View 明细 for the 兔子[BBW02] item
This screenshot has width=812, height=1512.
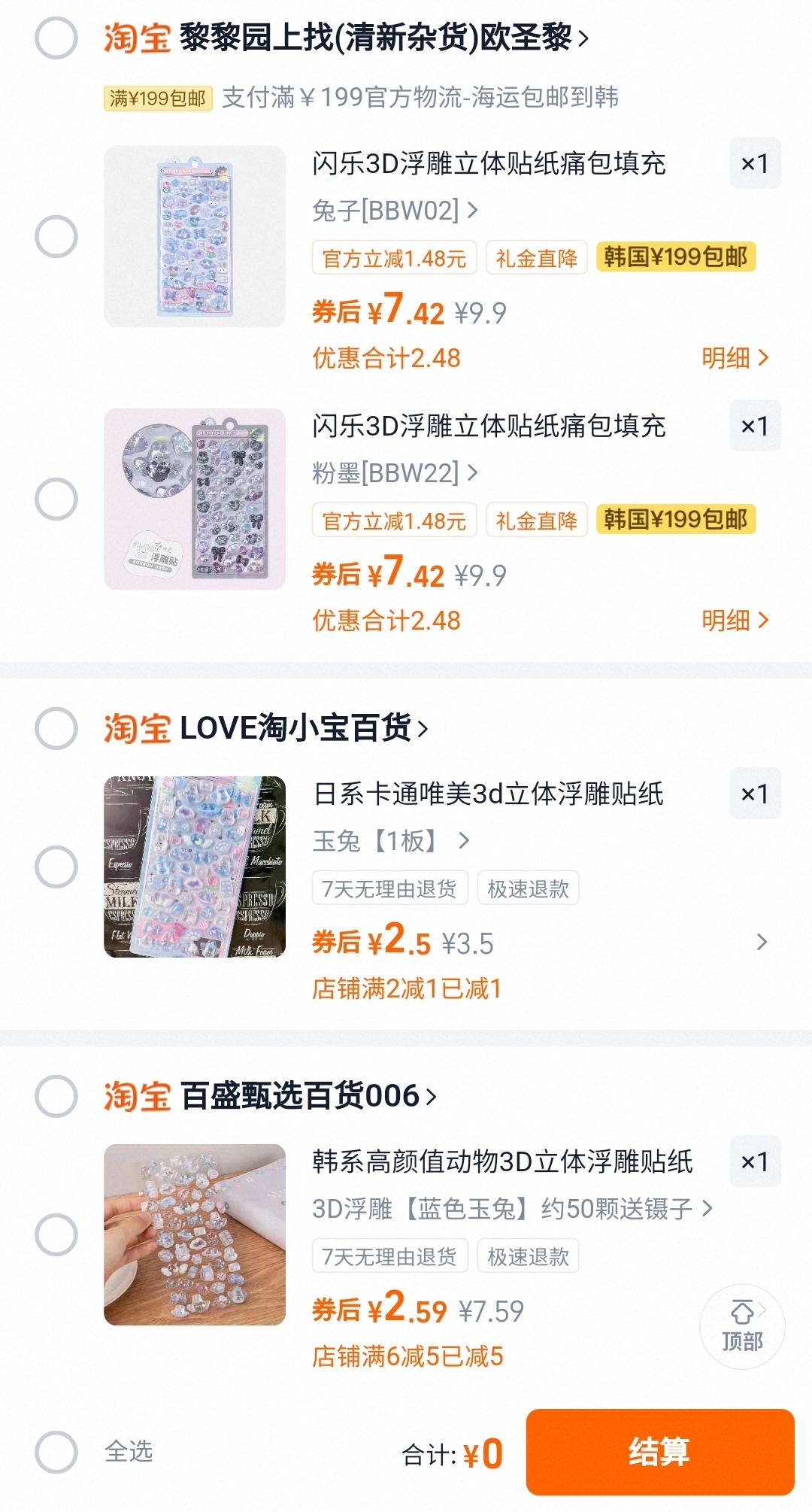(x=735, y=358)
